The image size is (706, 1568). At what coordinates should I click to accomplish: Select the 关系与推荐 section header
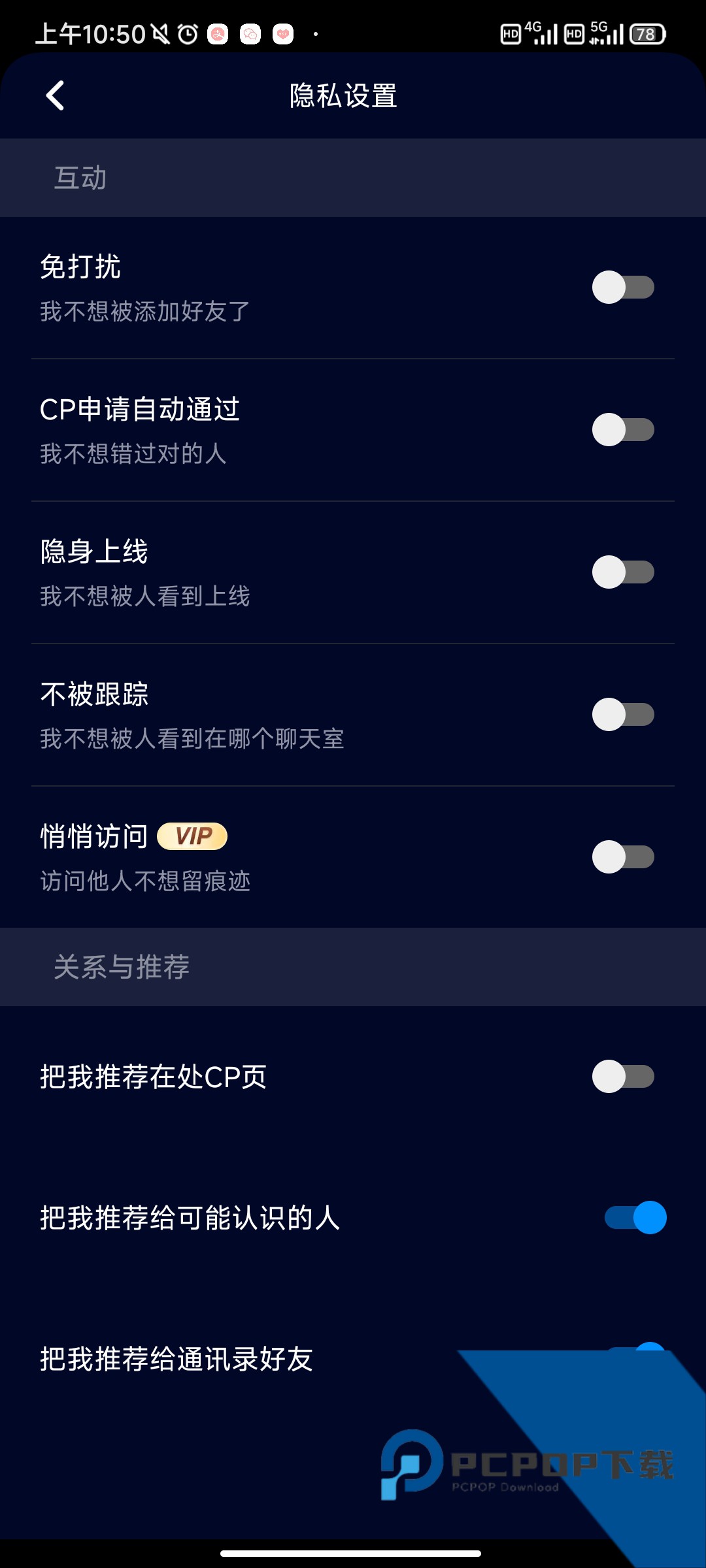point(122,967)
